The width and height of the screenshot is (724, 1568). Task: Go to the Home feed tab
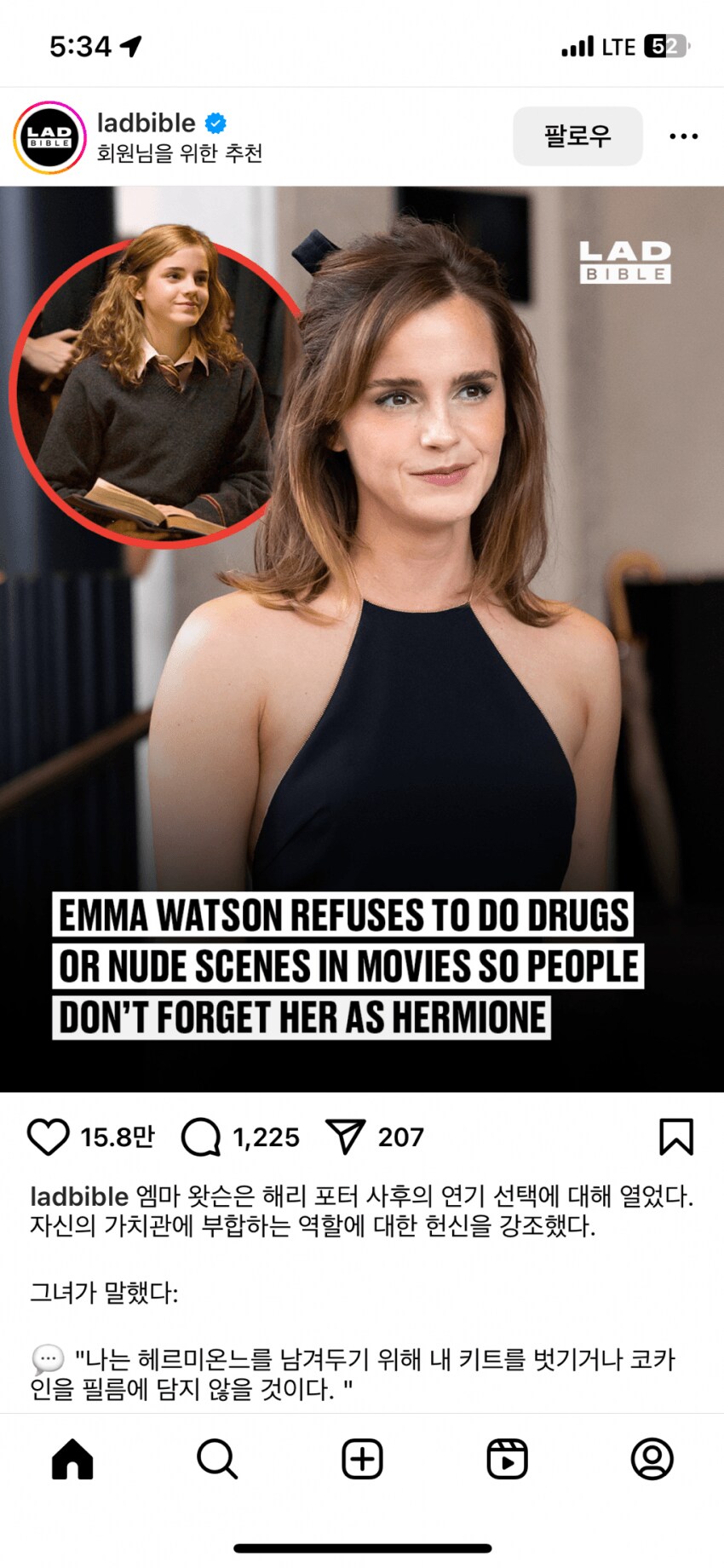(x=72, y=1459)
